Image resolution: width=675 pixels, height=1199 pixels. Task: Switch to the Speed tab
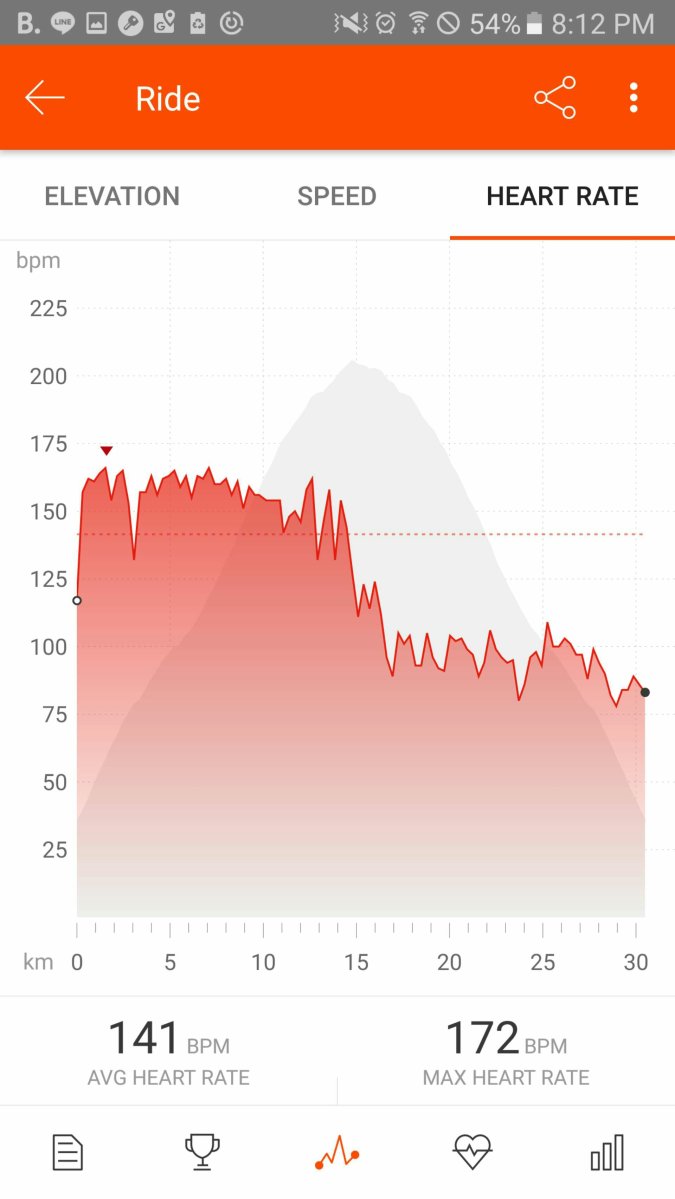tap(337, 196)
